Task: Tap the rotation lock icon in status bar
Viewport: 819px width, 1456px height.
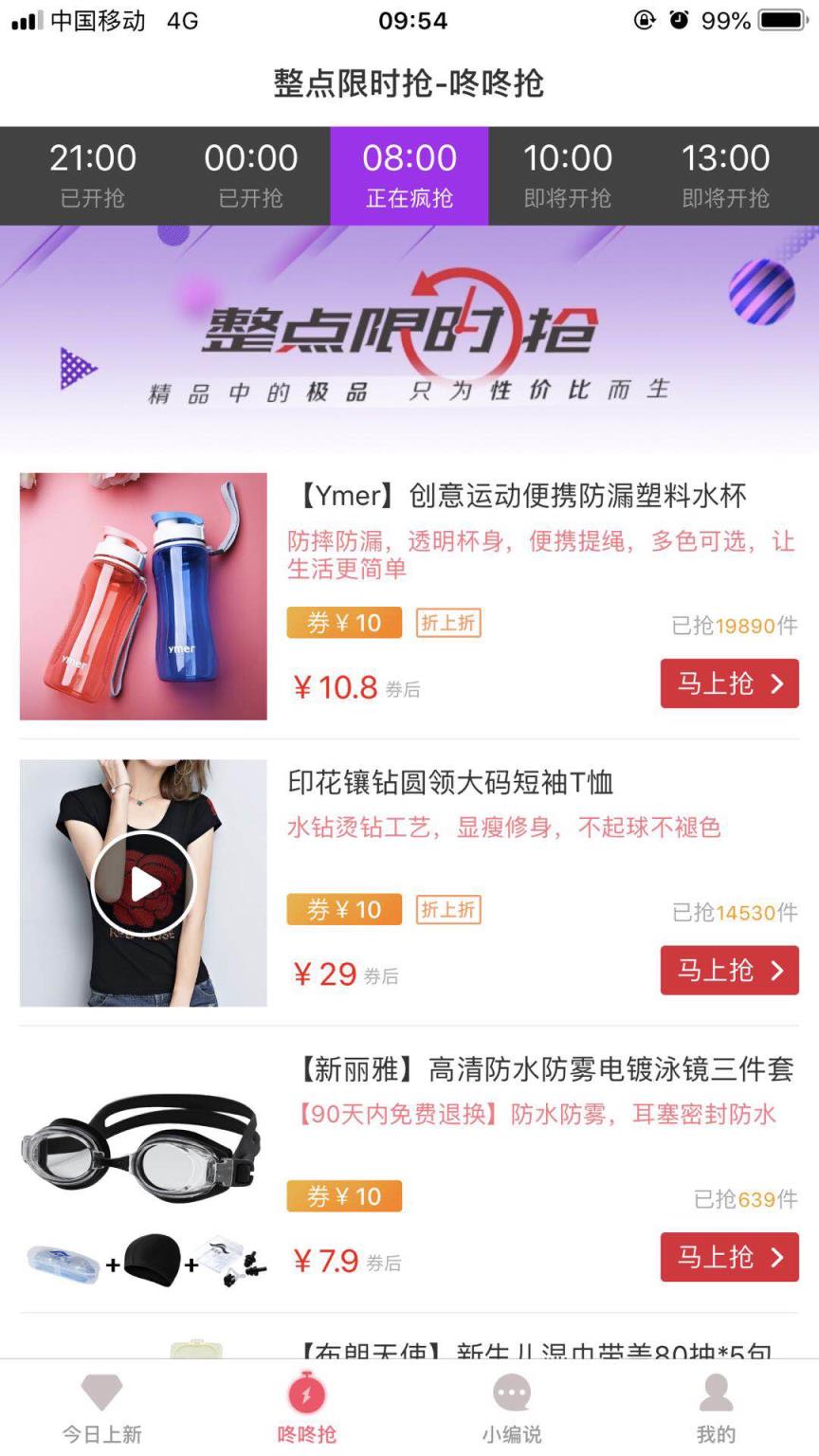Action: click(647, 20)
